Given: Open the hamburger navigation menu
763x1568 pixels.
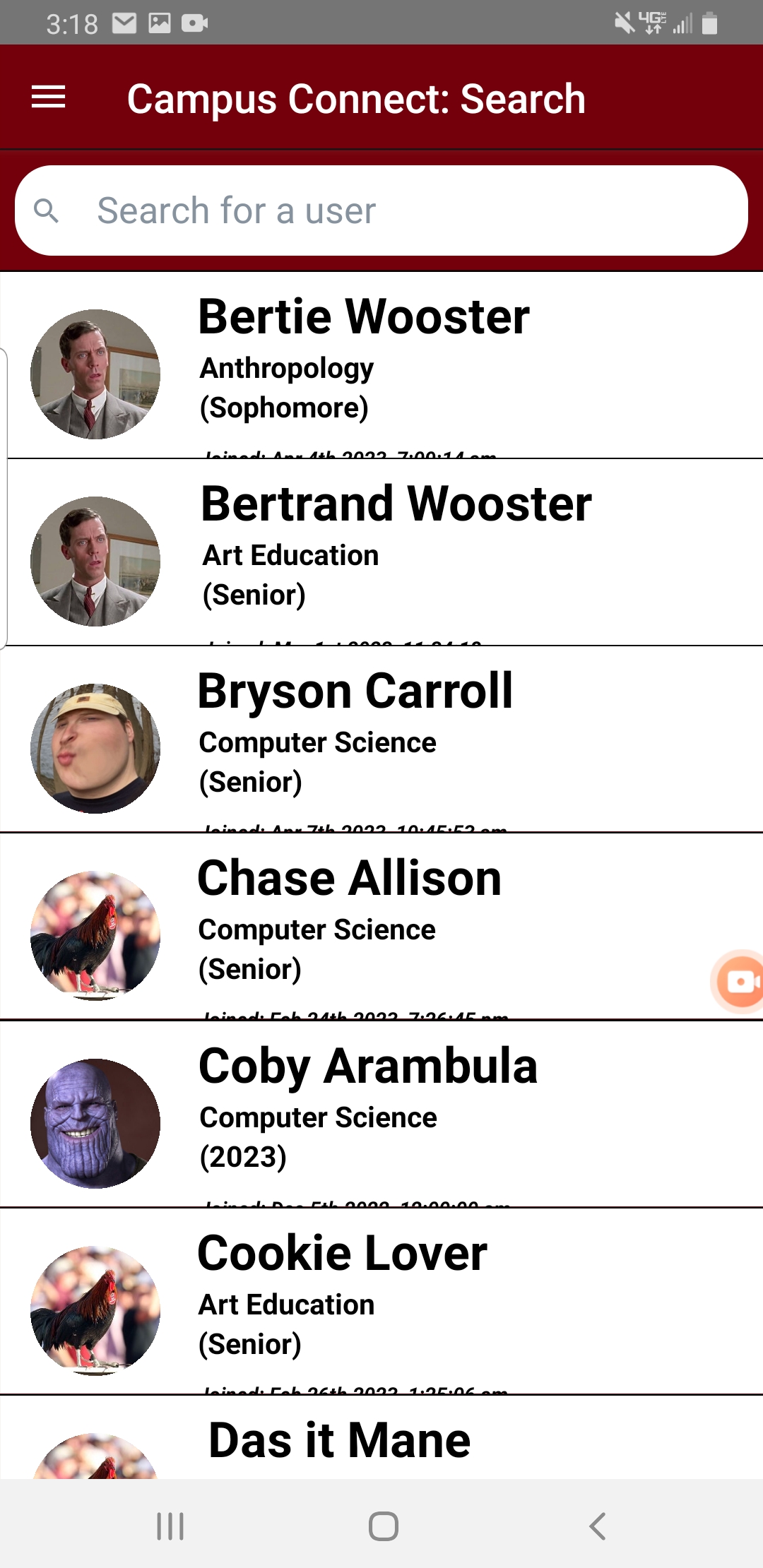Looking at the screenshot, I should click(49, 97).
